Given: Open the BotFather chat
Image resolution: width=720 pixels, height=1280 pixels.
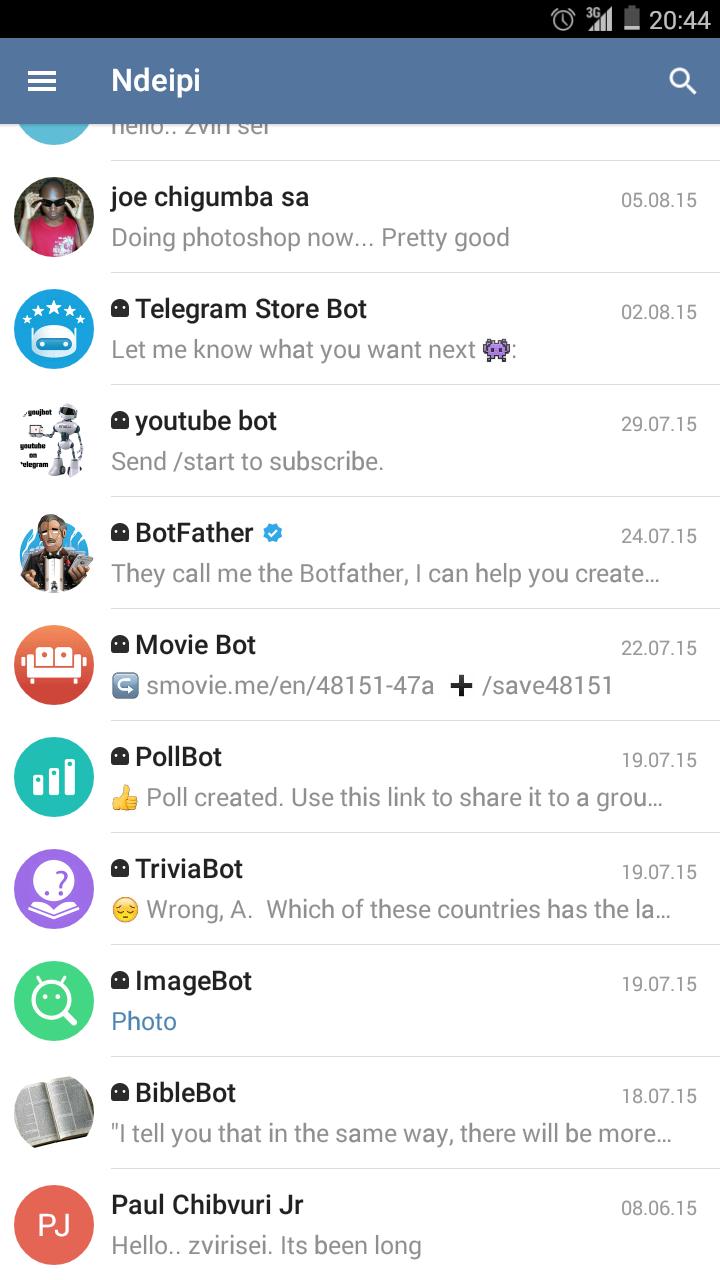Looking at the screenshot, I should pyautogui.click(x=360, y=553).
